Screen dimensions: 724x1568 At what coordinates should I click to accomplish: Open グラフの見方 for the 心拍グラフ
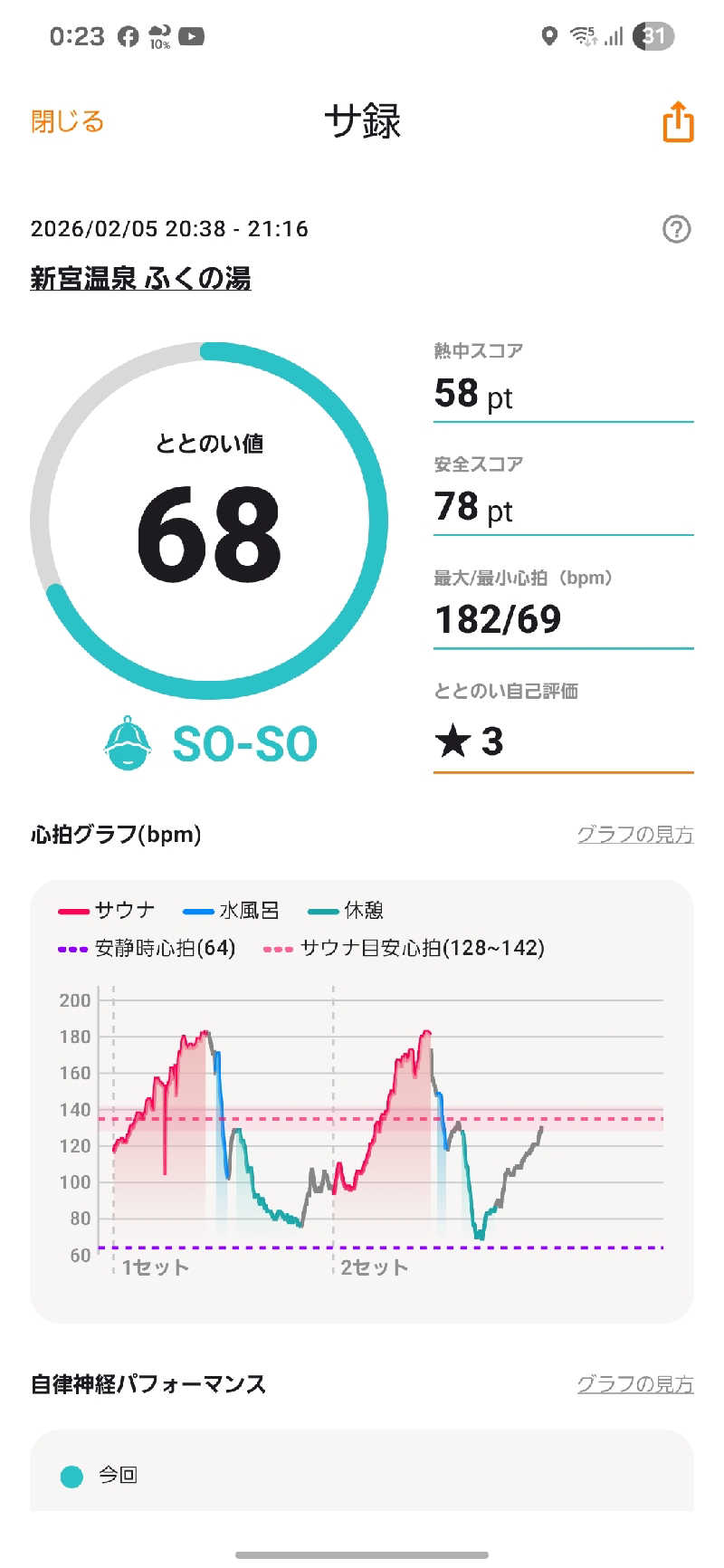click(634, 834)
